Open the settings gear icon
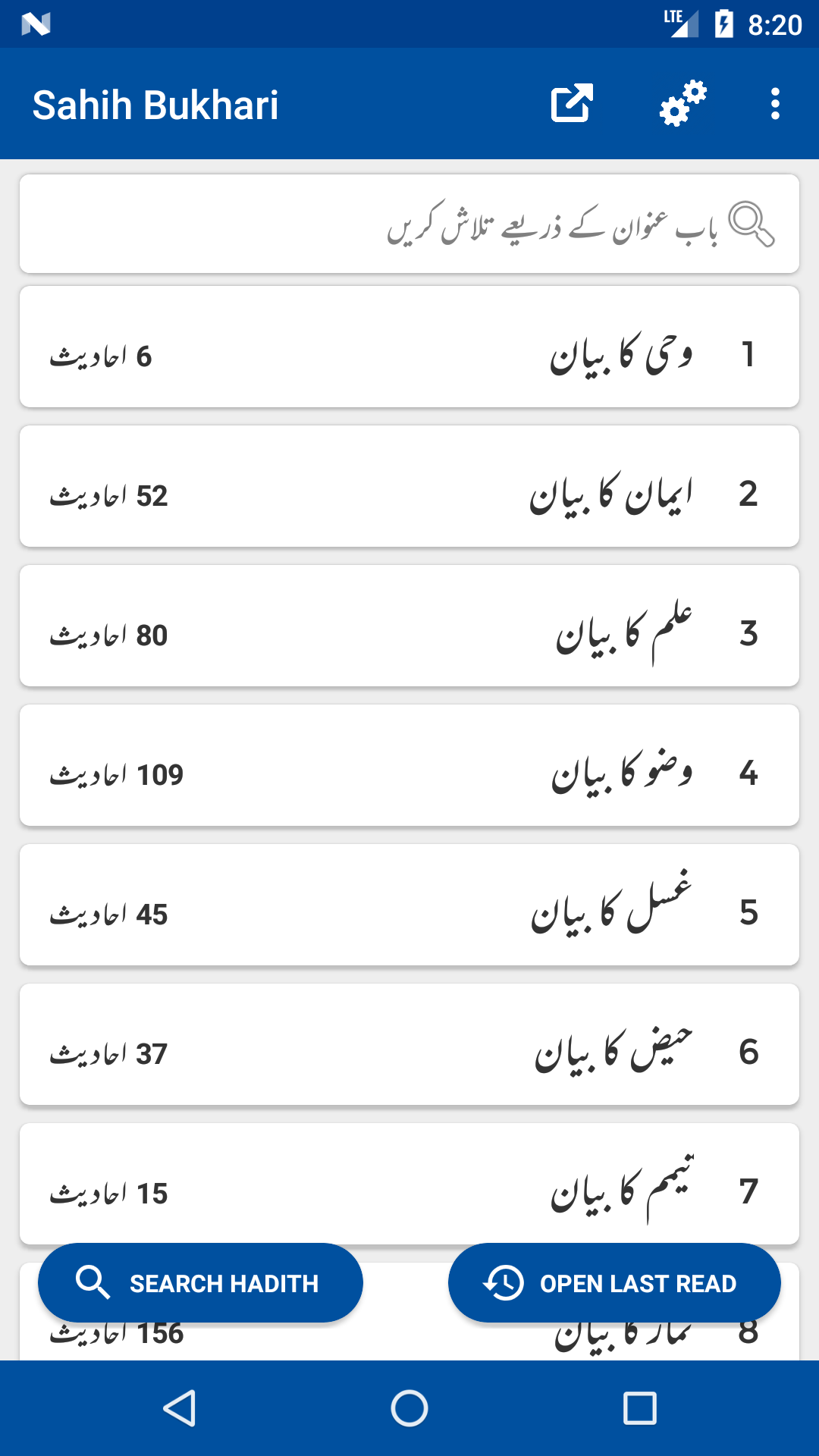 (681, 104)
